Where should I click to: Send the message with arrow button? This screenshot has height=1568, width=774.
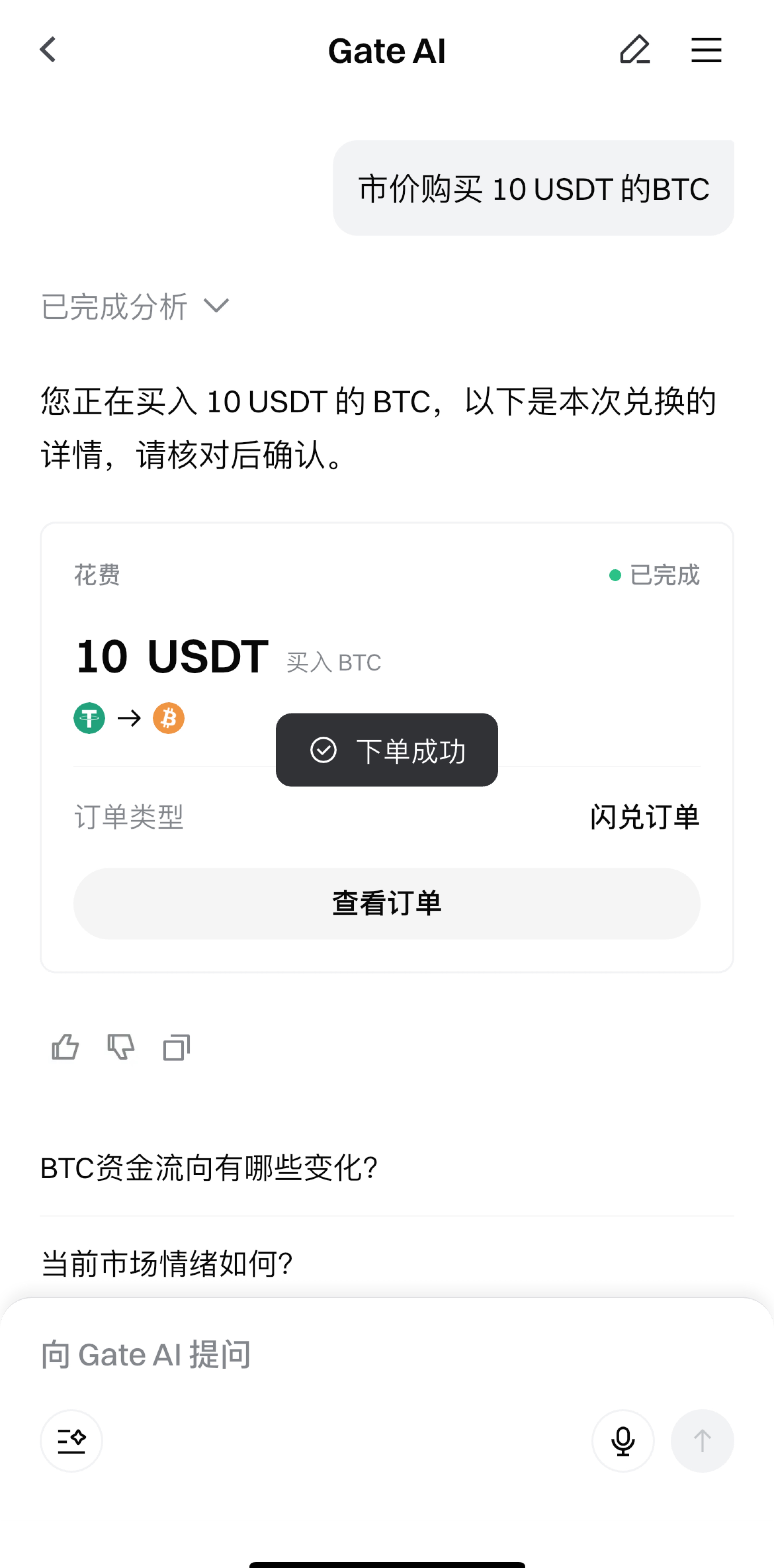[x=702, y=1441]
